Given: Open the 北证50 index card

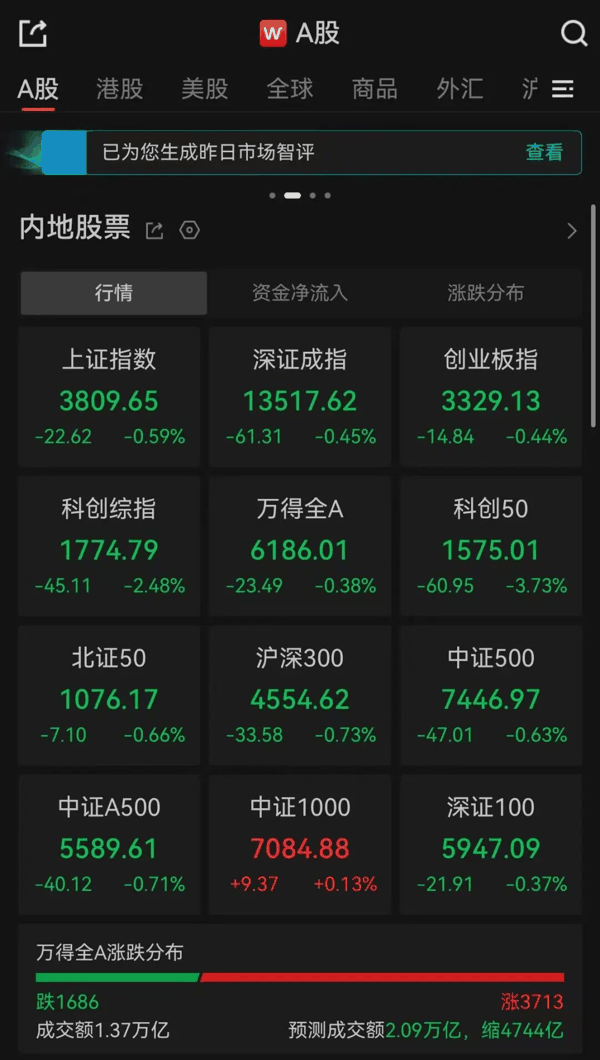Looking at the screenshot, I should pos(109,696).
